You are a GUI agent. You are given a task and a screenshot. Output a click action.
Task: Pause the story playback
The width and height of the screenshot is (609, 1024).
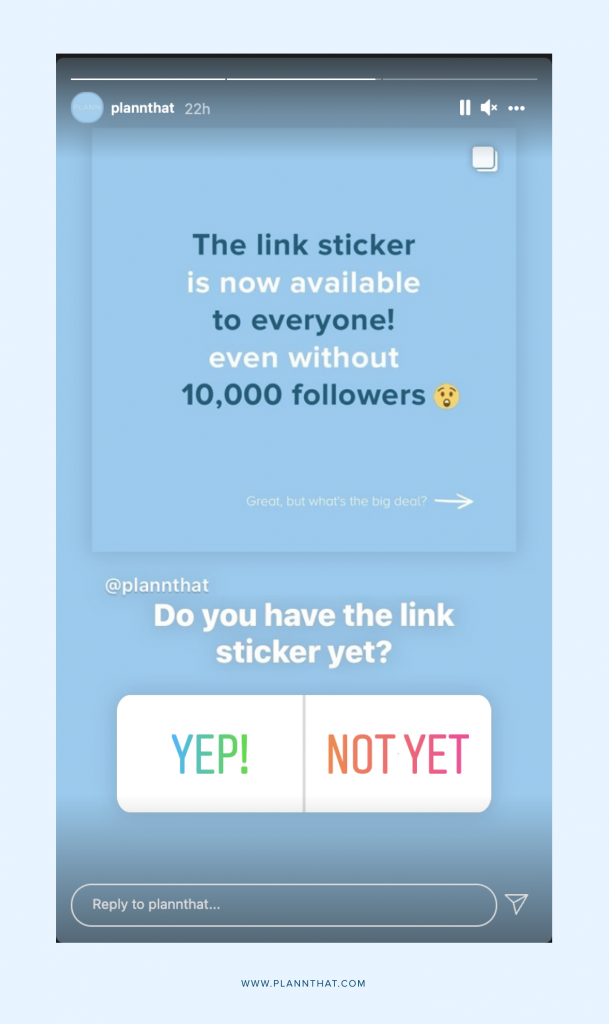click(465, 108)
